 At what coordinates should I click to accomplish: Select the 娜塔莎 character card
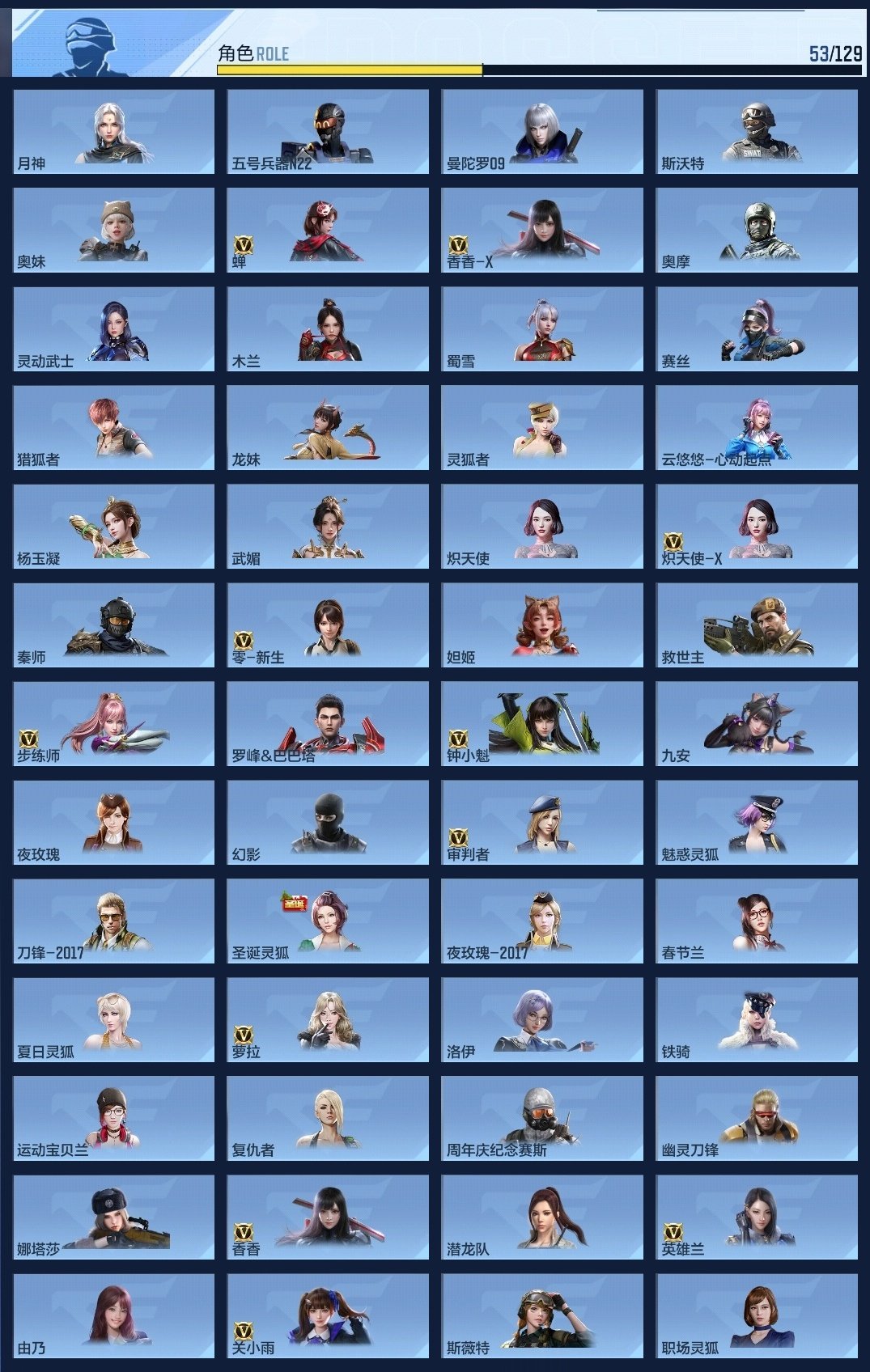click(113, 1217)
